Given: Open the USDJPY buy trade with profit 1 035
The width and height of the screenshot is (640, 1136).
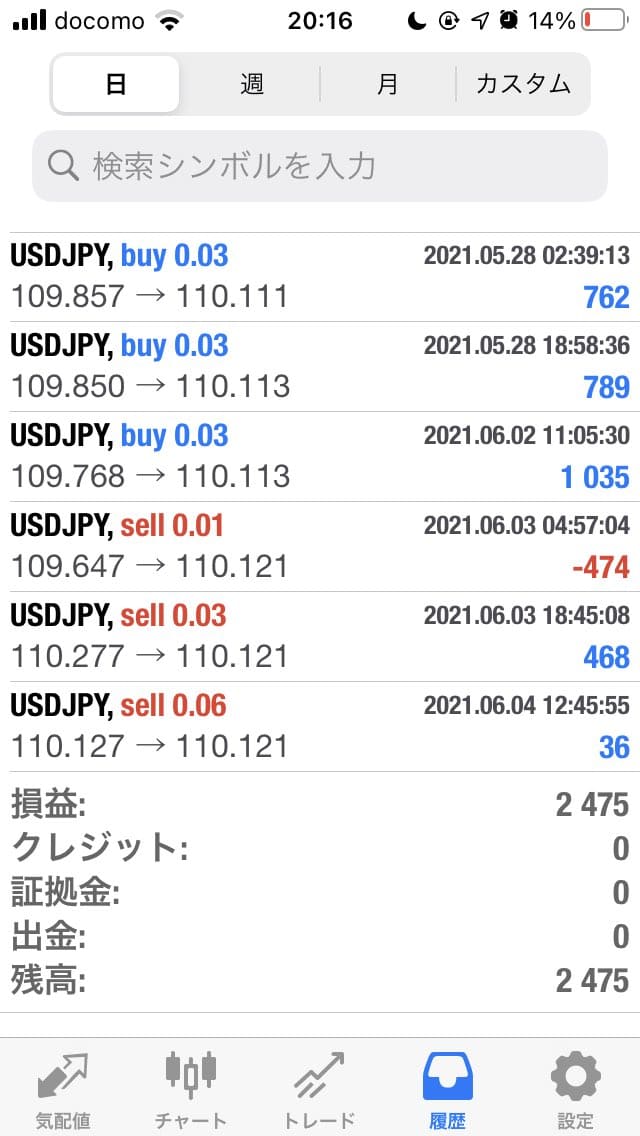Looking at the screenshot, I should [x=320, y=457].
